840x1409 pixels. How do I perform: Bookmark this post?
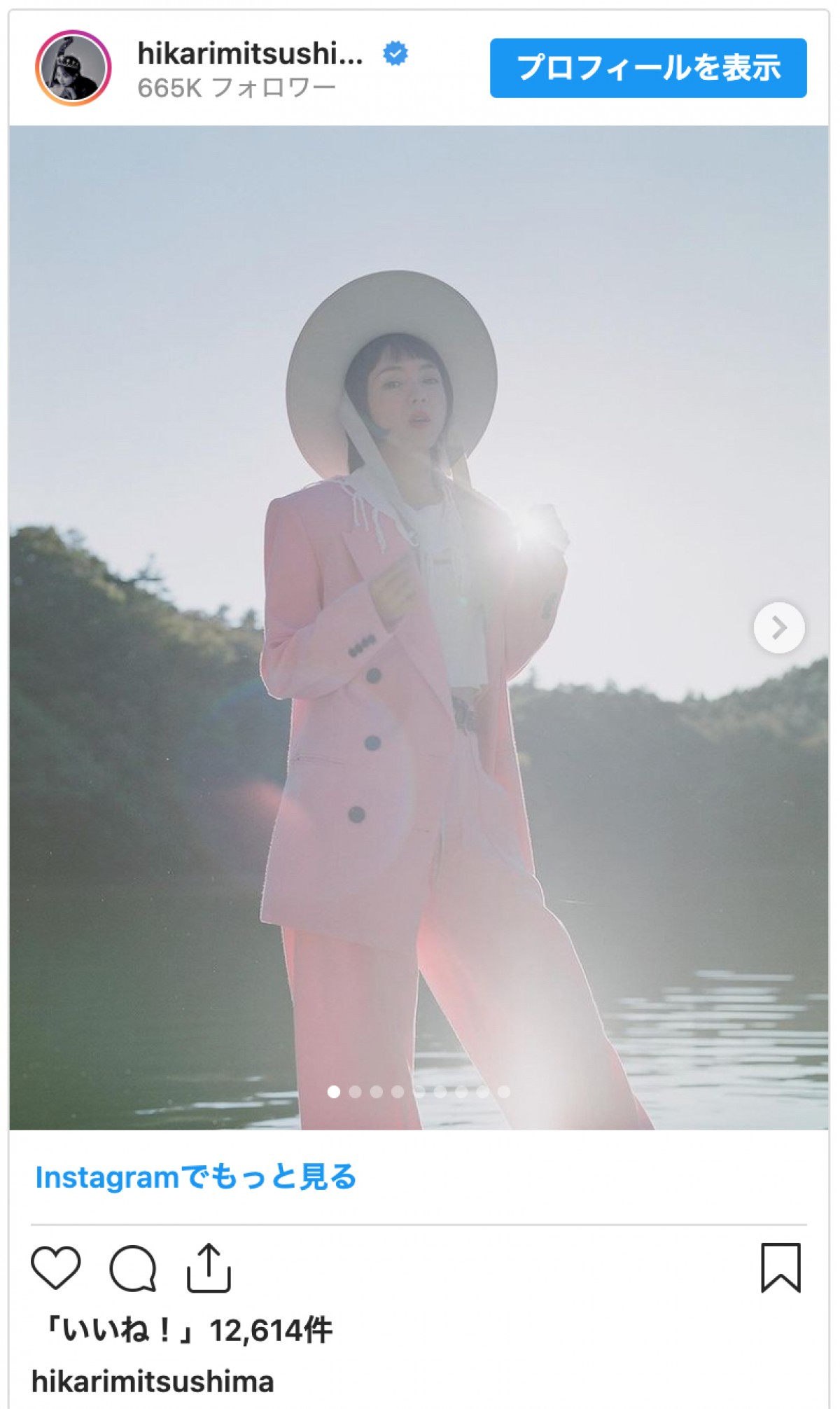click(780, 1268)
